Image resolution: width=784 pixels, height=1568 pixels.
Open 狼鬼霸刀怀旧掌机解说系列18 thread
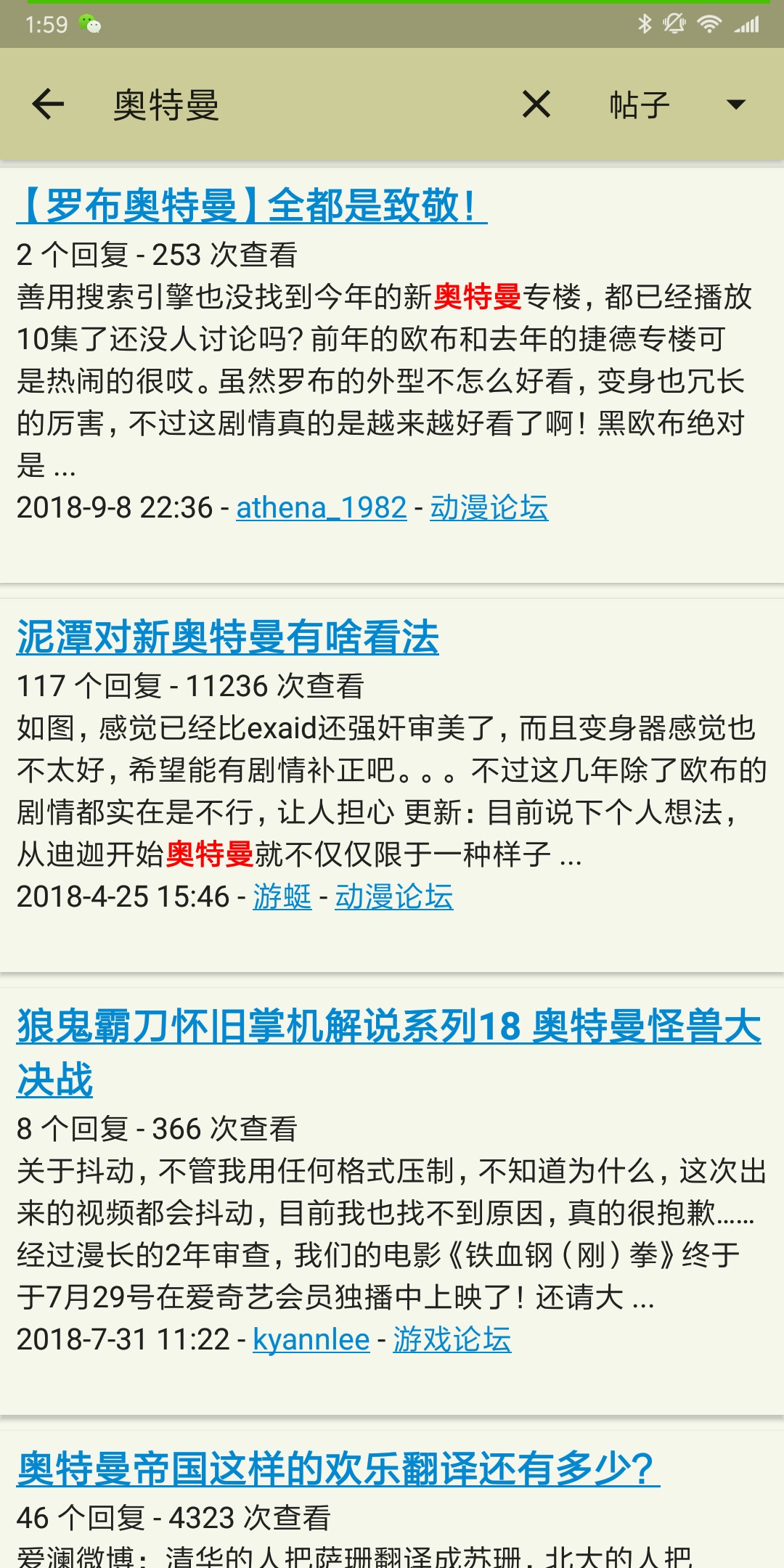coord(388,1028)
